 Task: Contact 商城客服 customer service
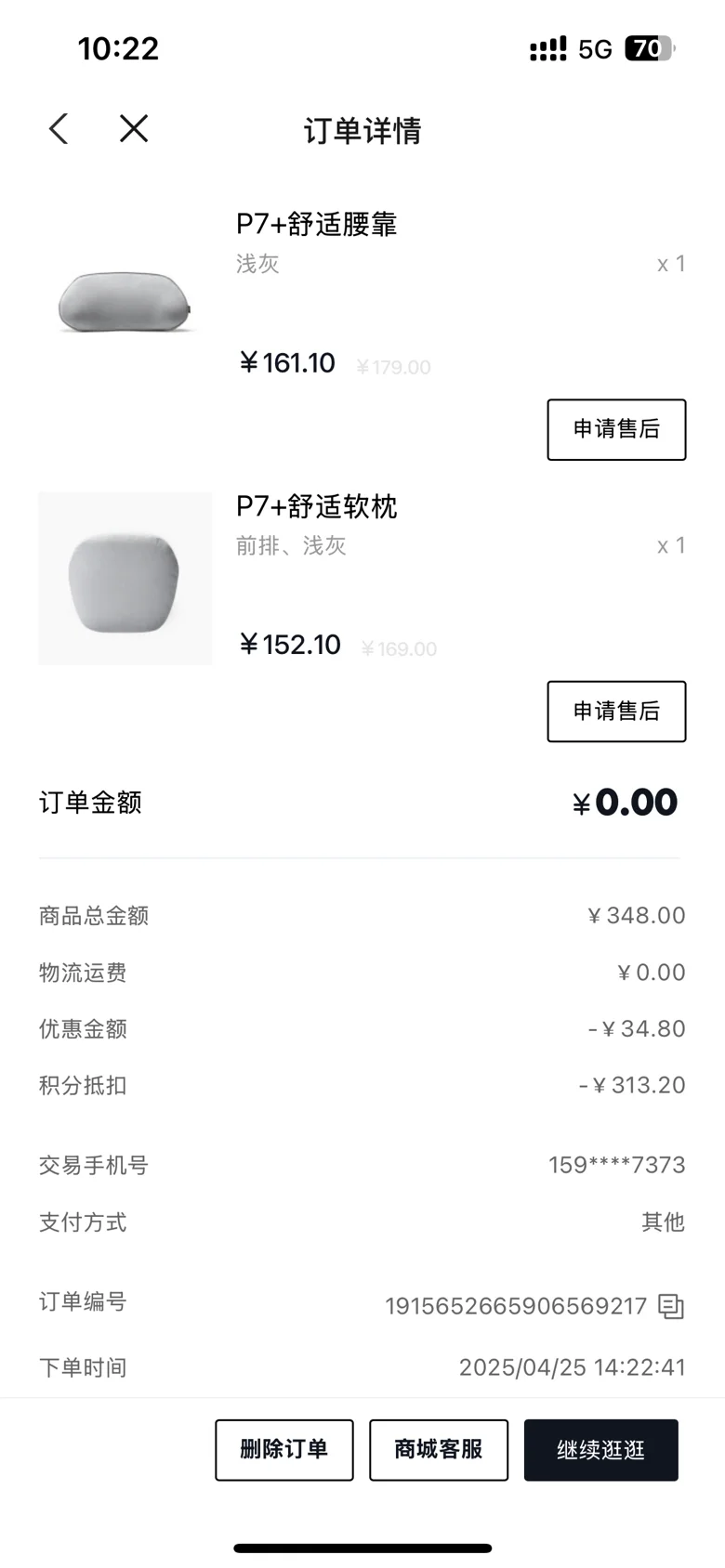point(439,1449)
